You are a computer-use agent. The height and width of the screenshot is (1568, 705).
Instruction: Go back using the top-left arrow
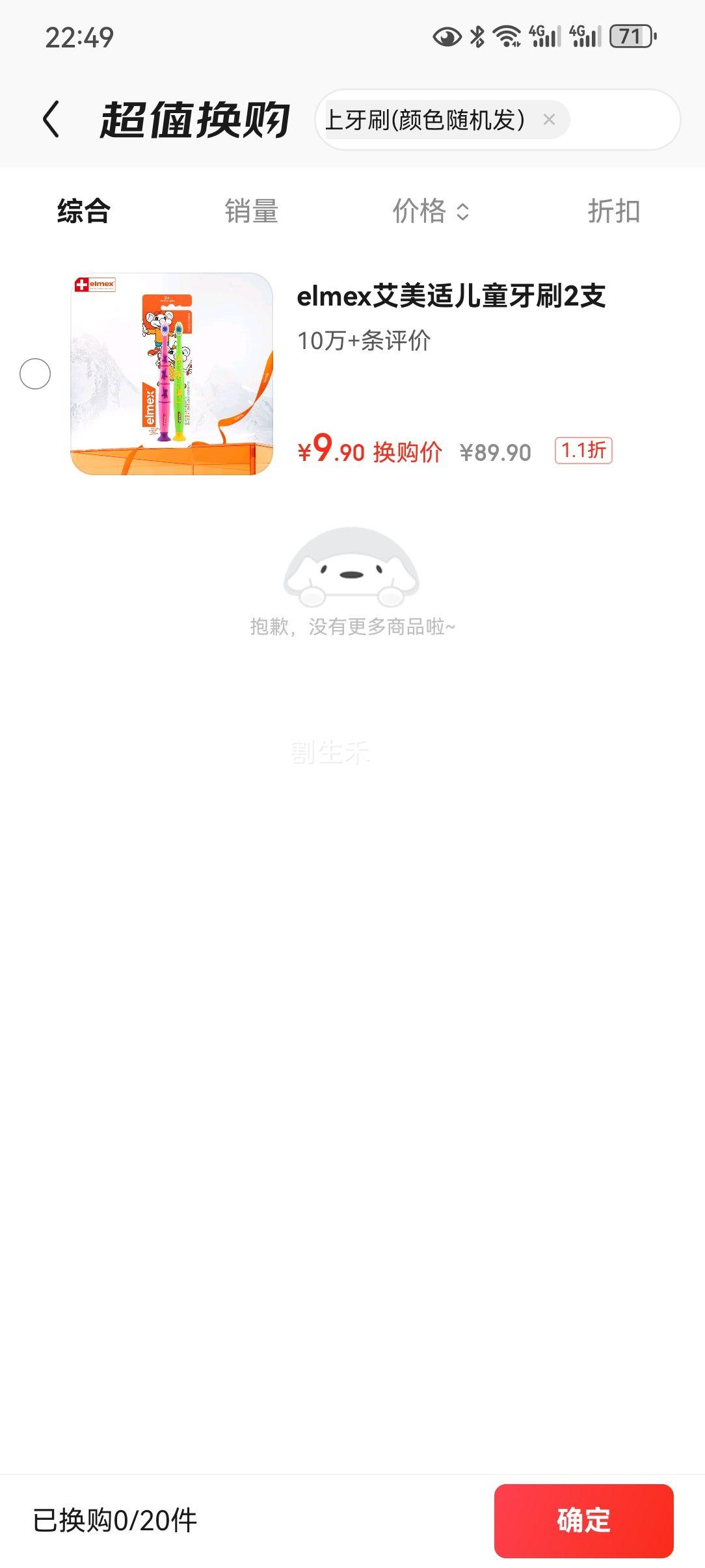pos(51,120)
